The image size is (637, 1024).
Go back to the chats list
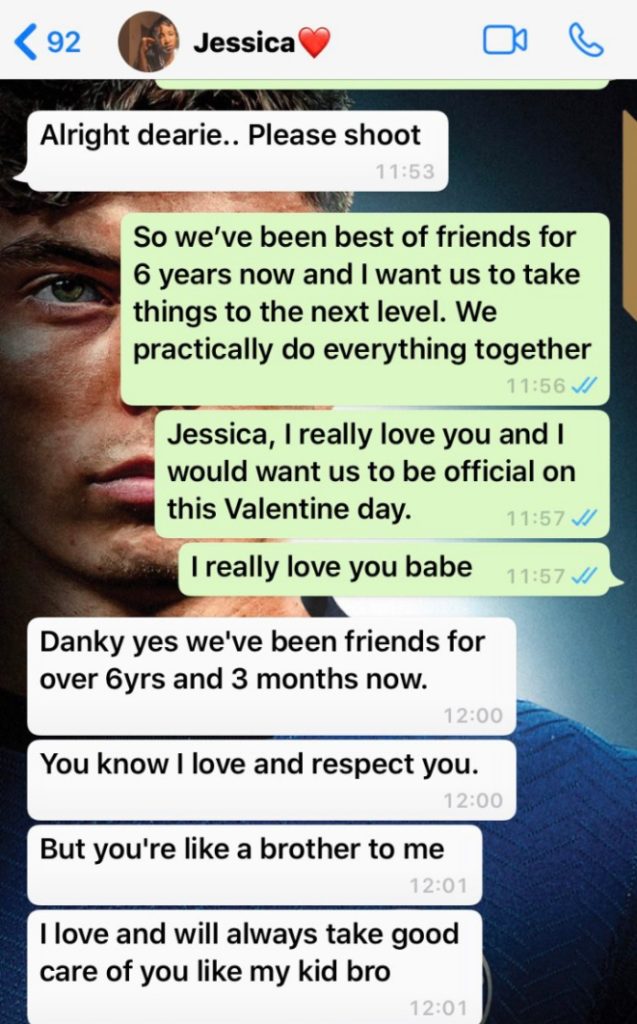point(45,42)
